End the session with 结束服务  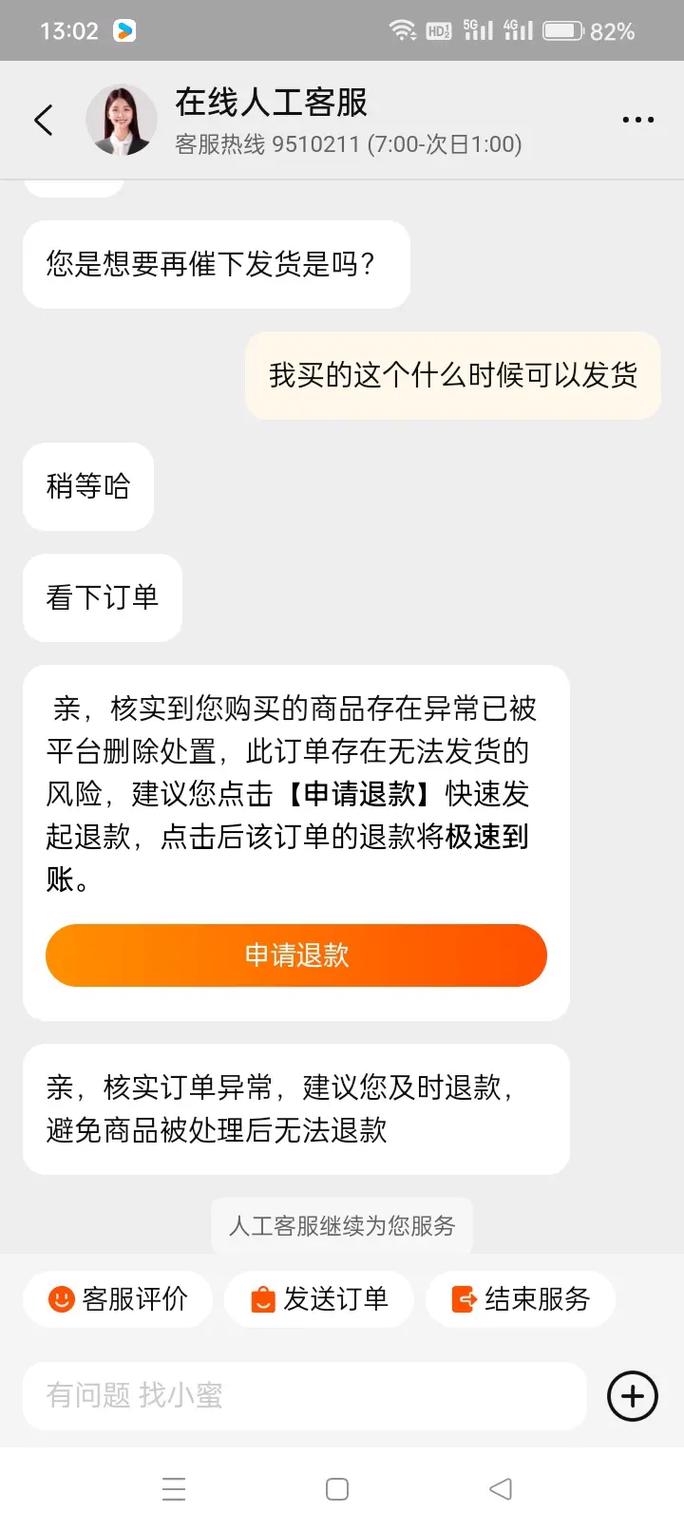pos(520,1299)
